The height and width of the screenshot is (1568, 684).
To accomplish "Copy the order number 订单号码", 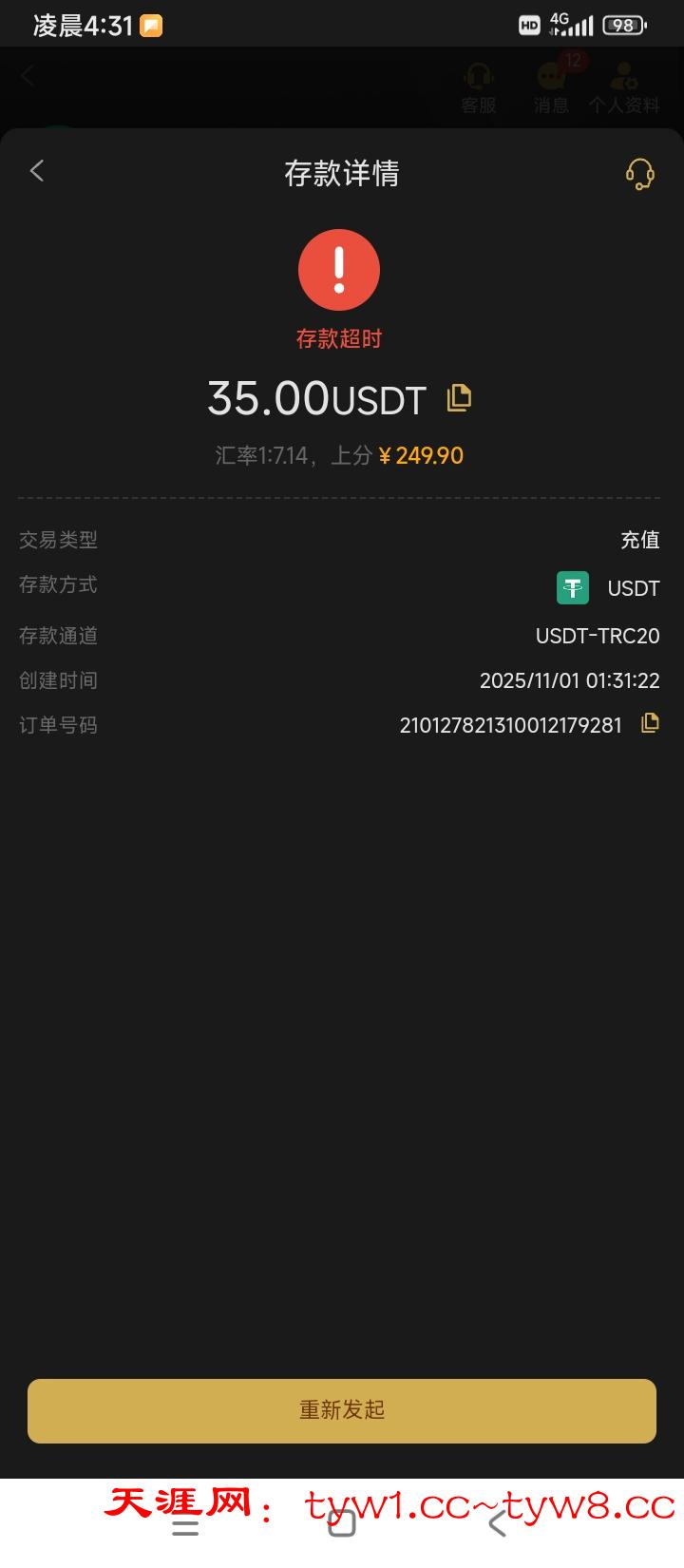I will [650, 723].
